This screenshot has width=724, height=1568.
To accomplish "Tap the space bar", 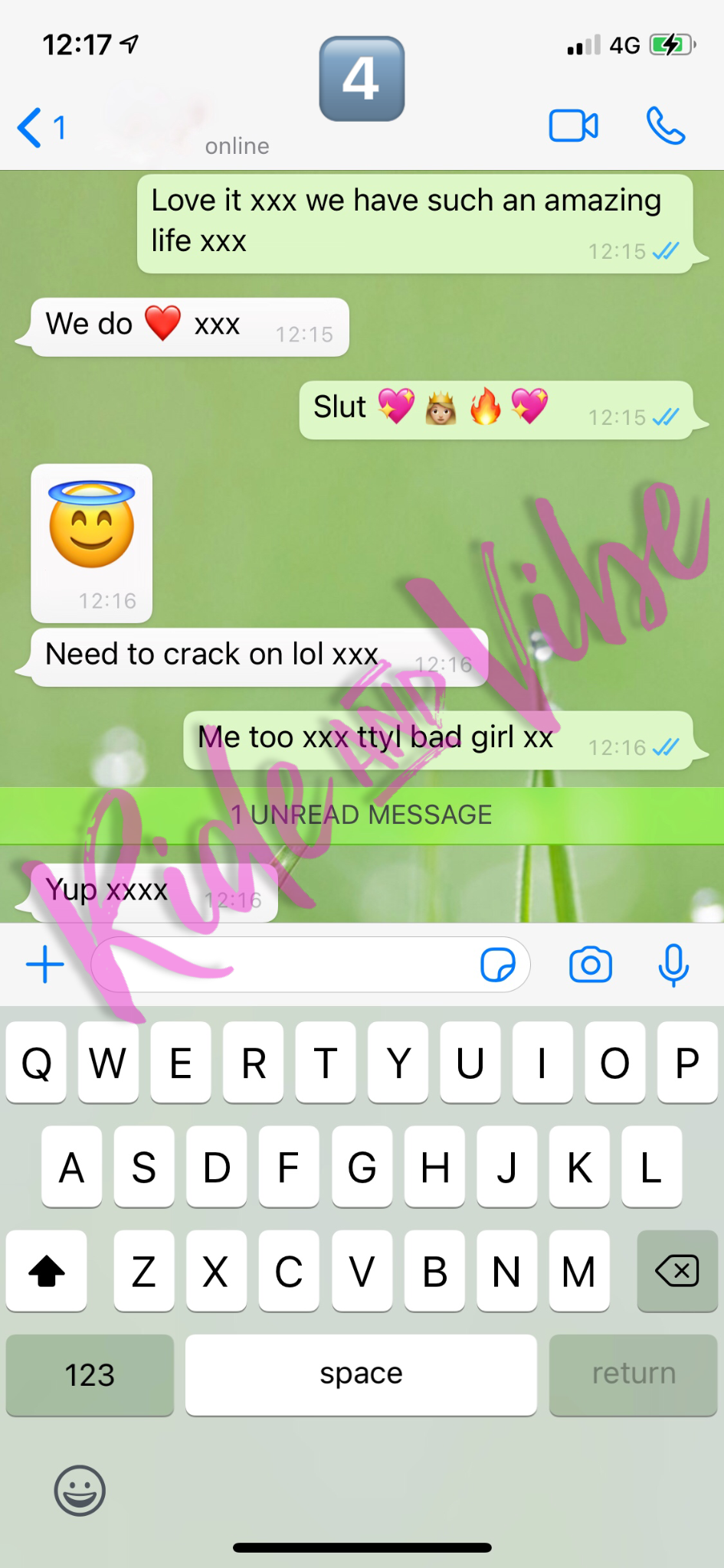I will 361,1375.
